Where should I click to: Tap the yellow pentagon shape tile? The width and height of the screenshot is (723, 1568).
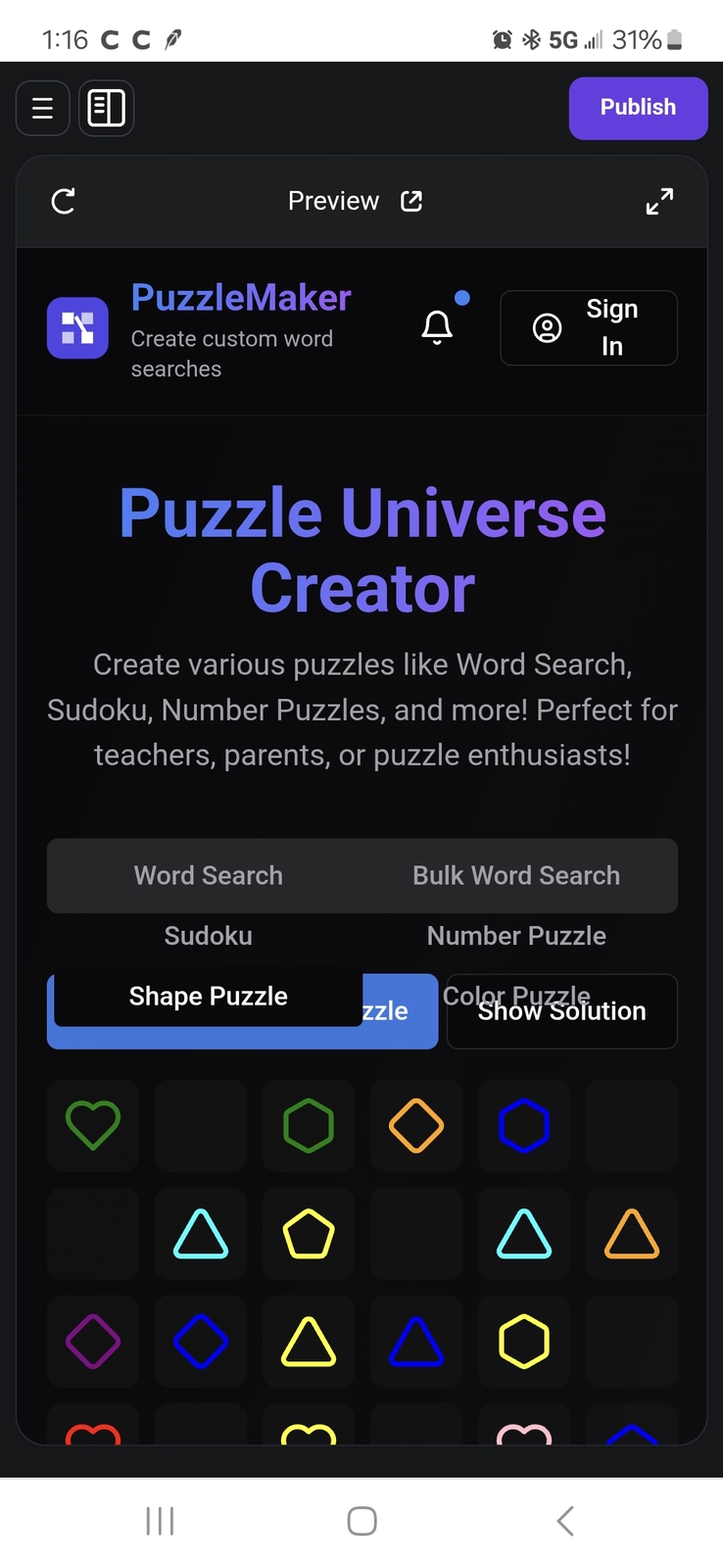[309, 1234]
